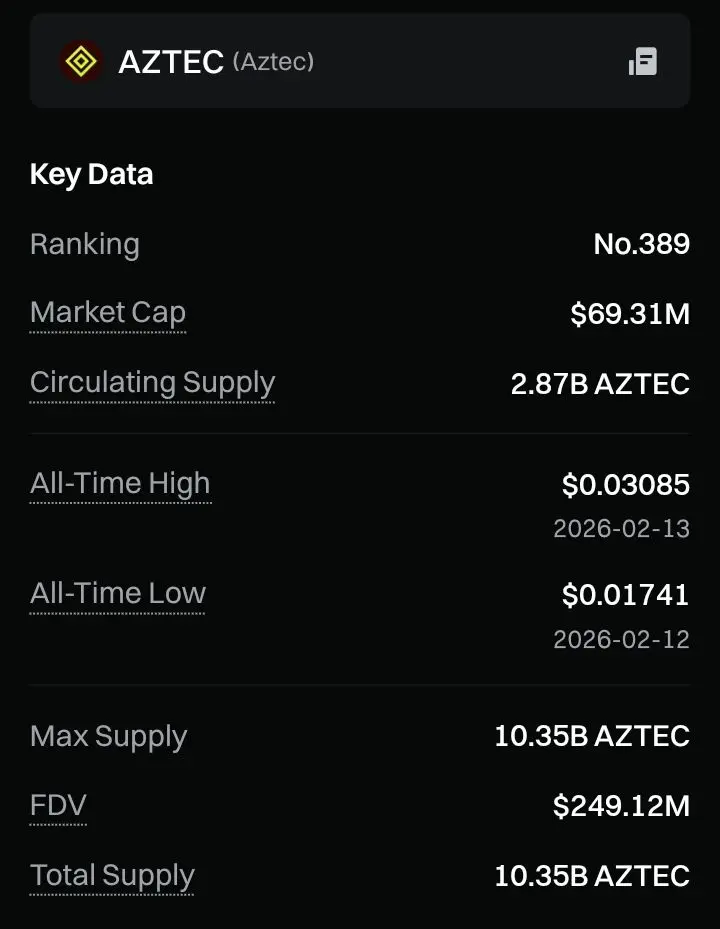
Task: View the All-Time High definition
Action: 120,484
